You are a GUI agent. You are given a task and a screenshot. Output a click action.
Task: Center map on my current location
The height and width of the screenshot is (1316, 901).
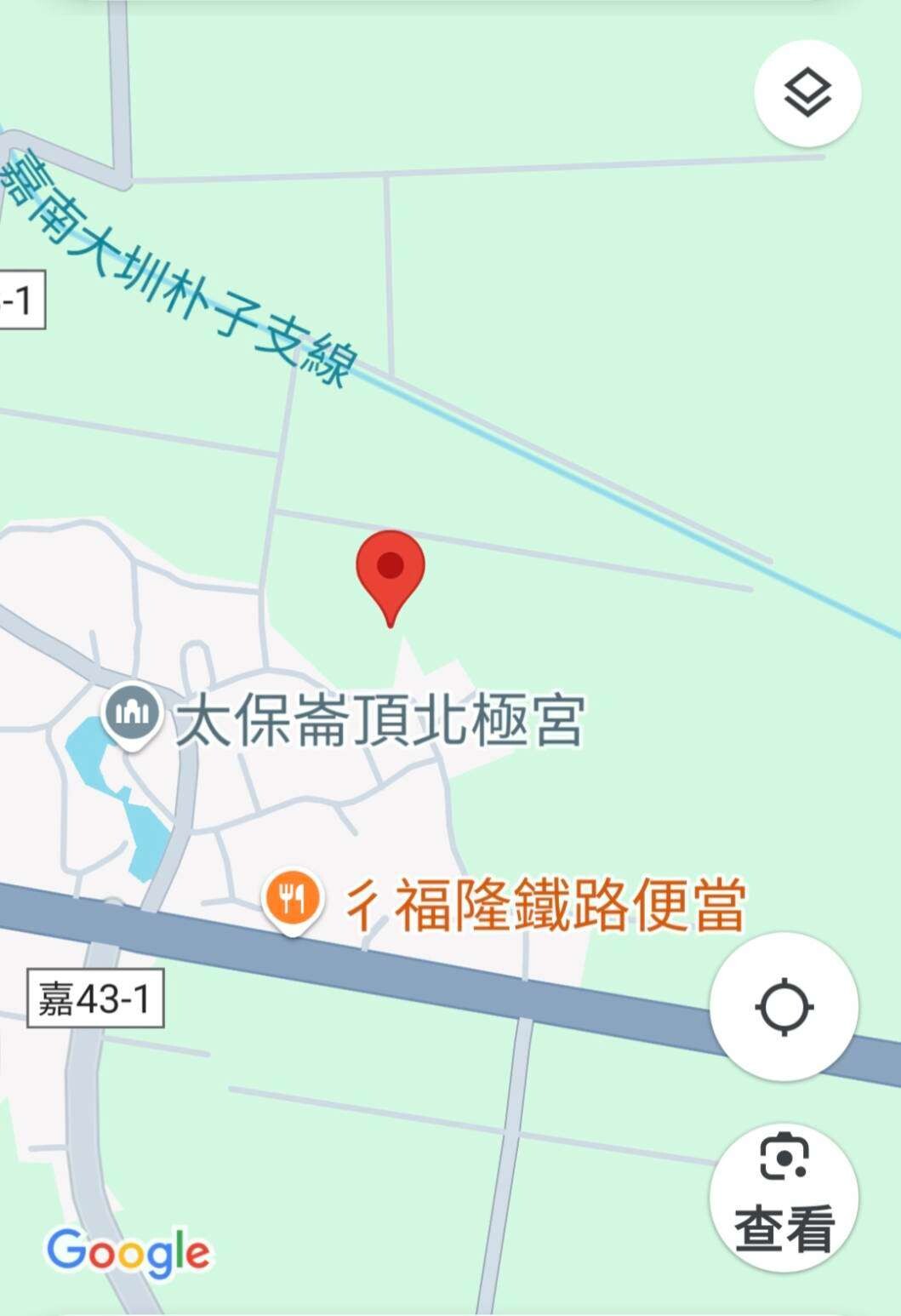click(x=784, y=1006)
